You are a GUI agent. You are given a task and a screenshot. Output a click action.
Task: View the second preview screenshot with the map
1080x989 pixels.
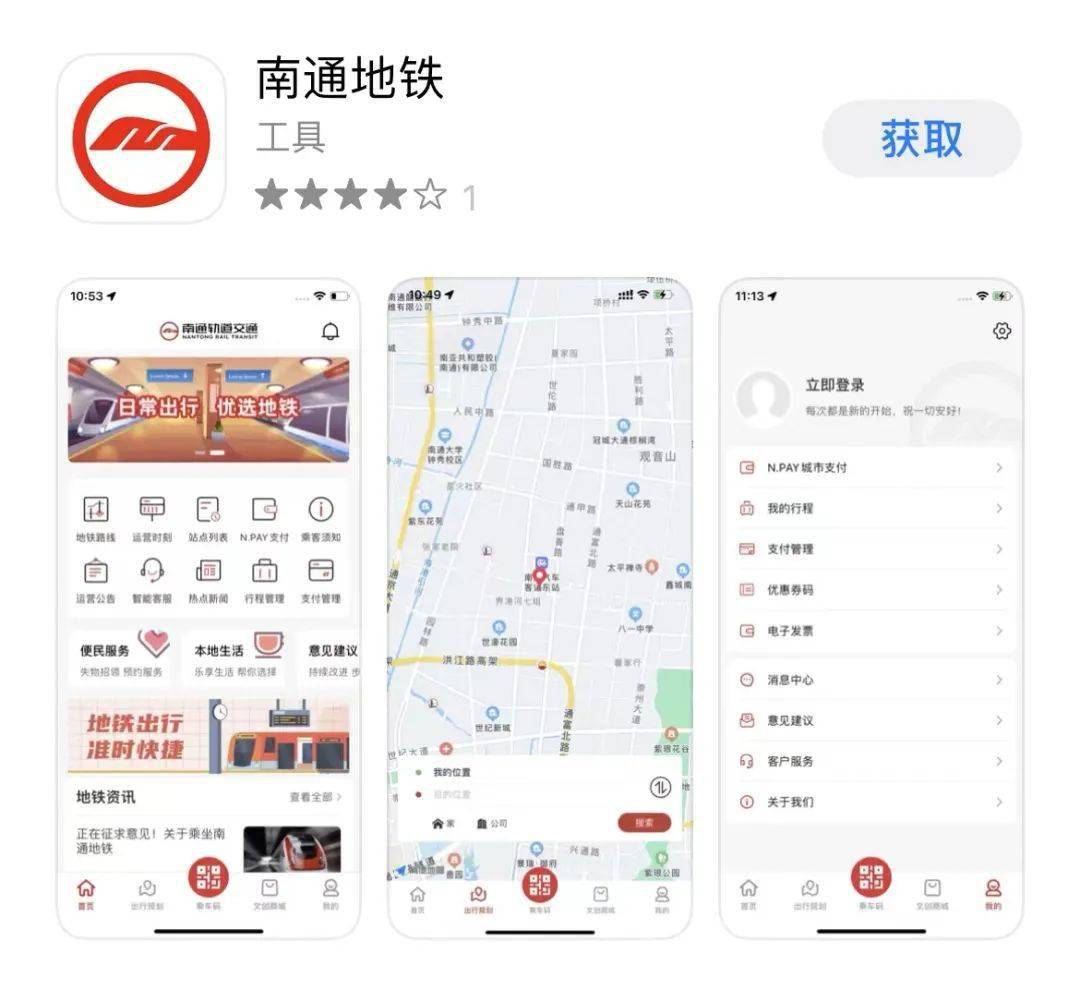539,607
